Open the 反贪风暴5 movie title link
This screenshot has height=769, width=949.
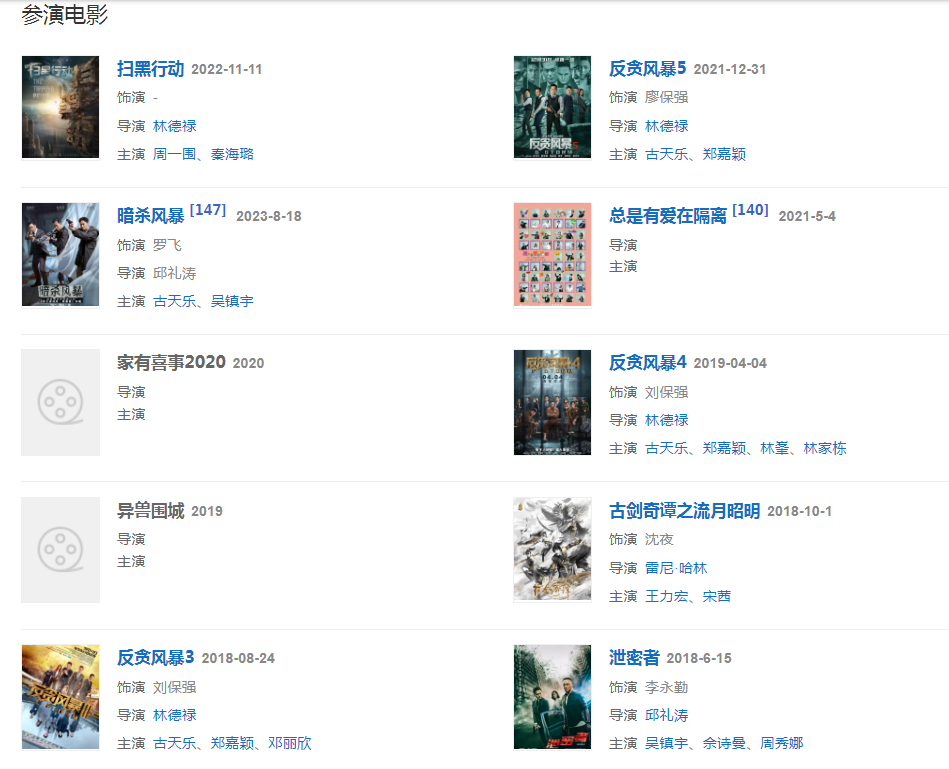point(647,69)
